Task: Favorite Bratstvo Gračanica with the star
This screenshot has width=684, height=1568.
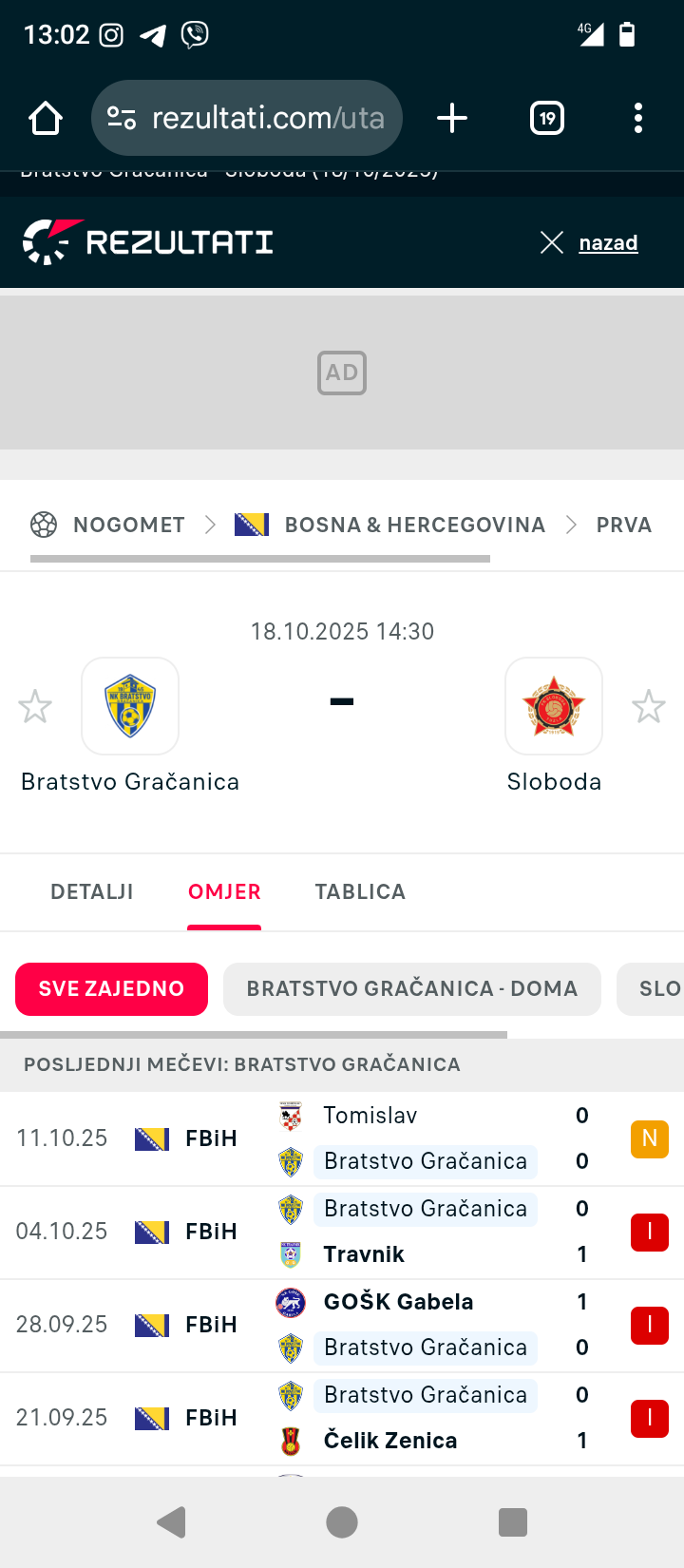Action: click(x=35, y=707)
